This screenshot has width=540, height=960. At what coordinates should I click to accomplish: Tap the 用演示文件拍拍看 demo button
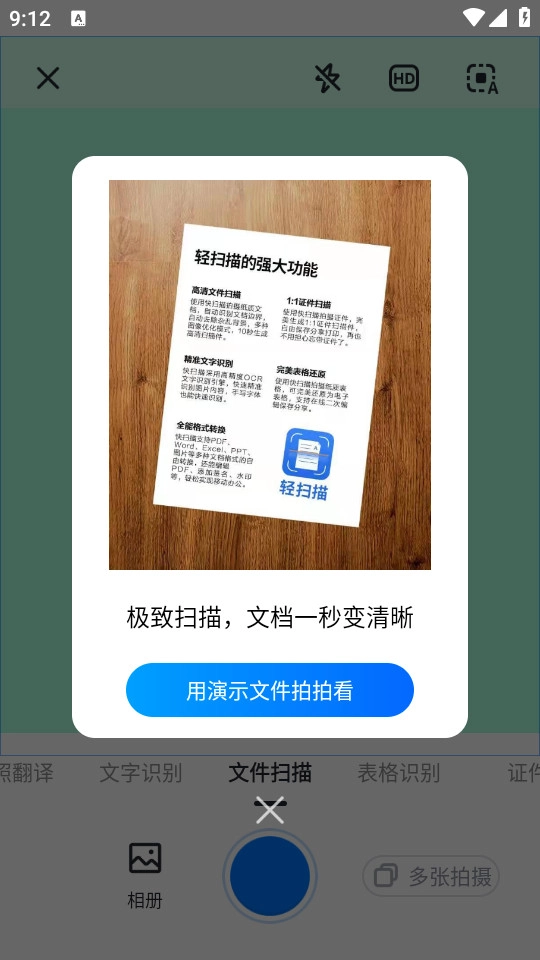(270, 690)
